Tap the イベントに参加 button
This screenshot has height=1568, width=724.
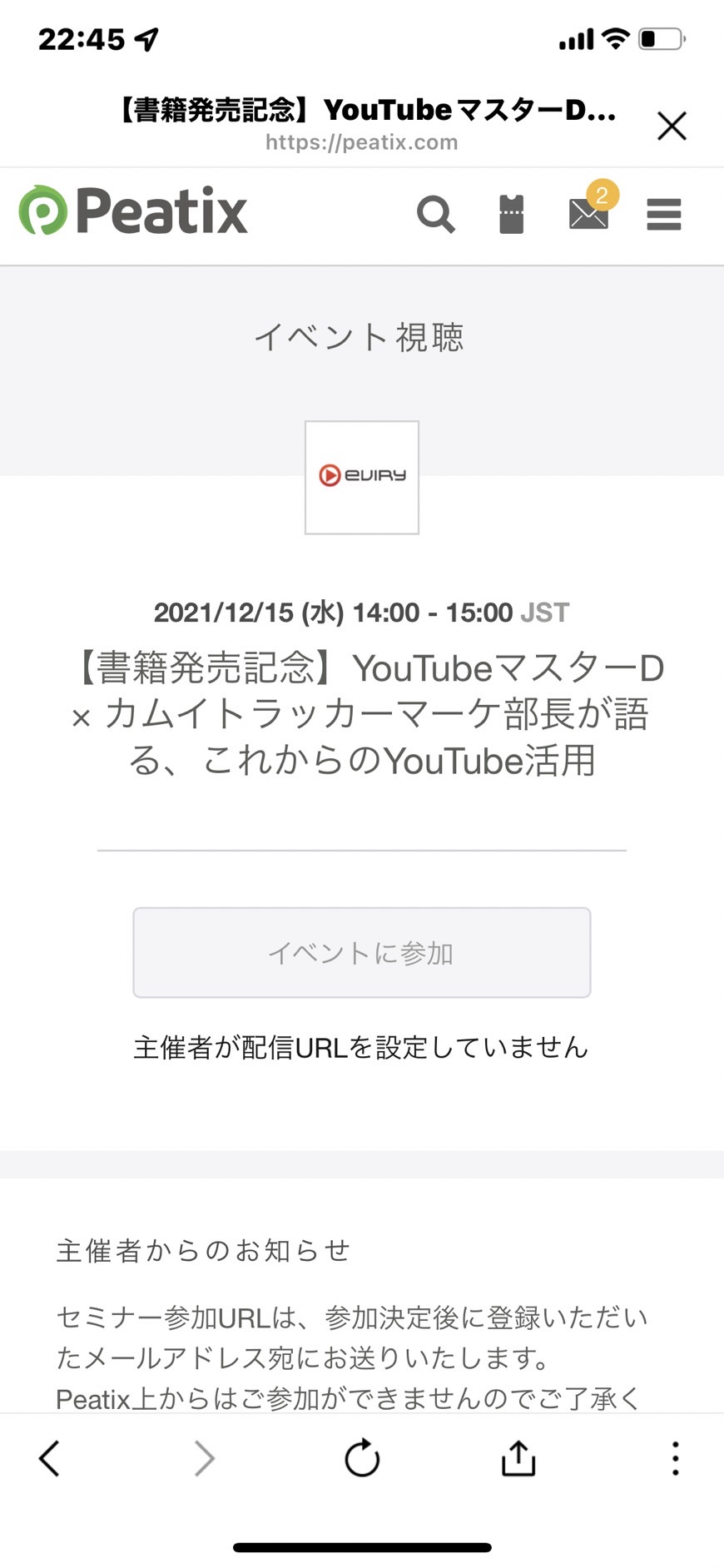(x=362, y=953)
